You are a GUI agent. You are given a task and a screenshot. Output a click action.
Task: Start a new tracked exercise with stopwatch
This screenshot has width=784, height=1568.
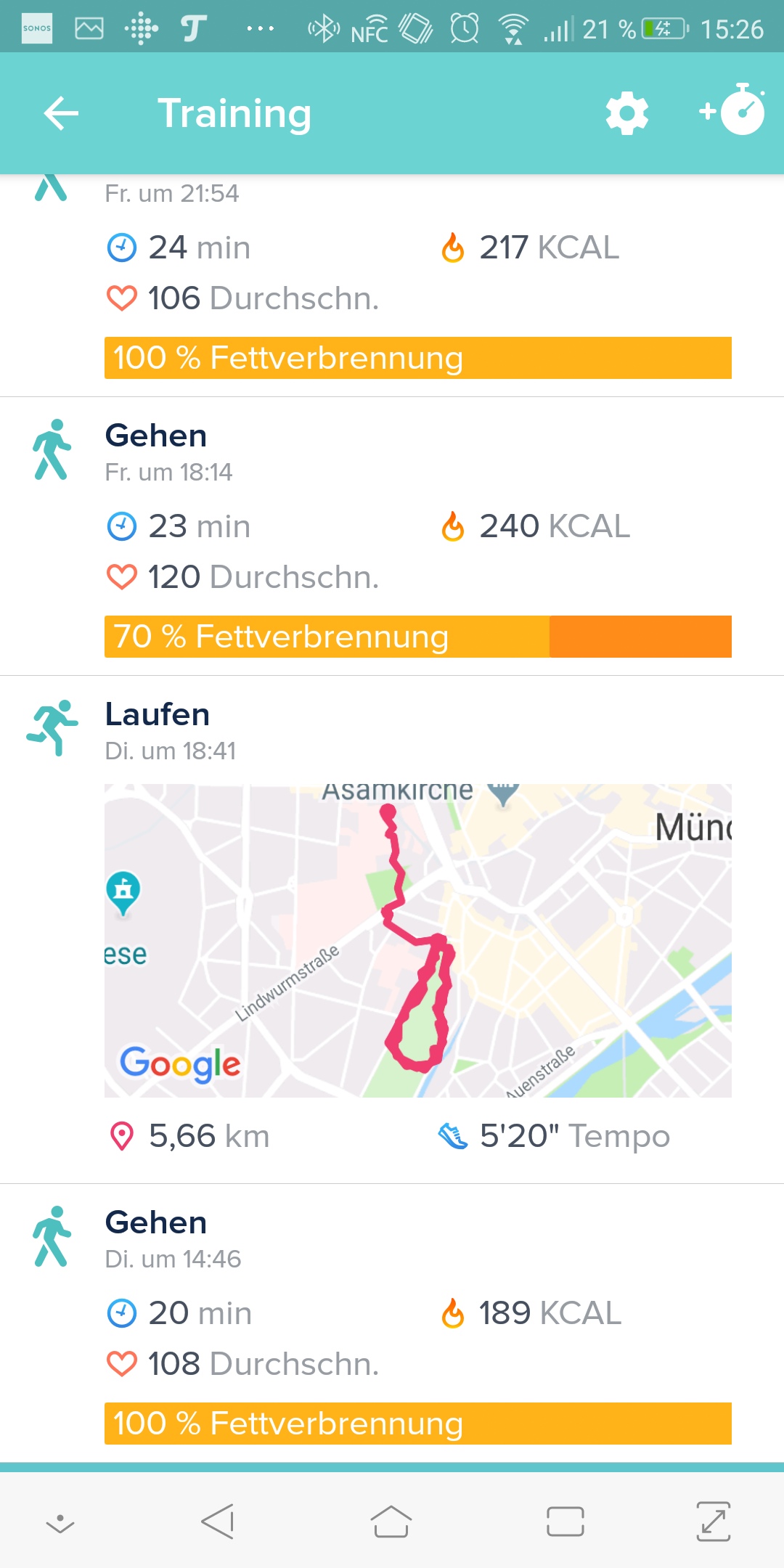coord(733,111)
